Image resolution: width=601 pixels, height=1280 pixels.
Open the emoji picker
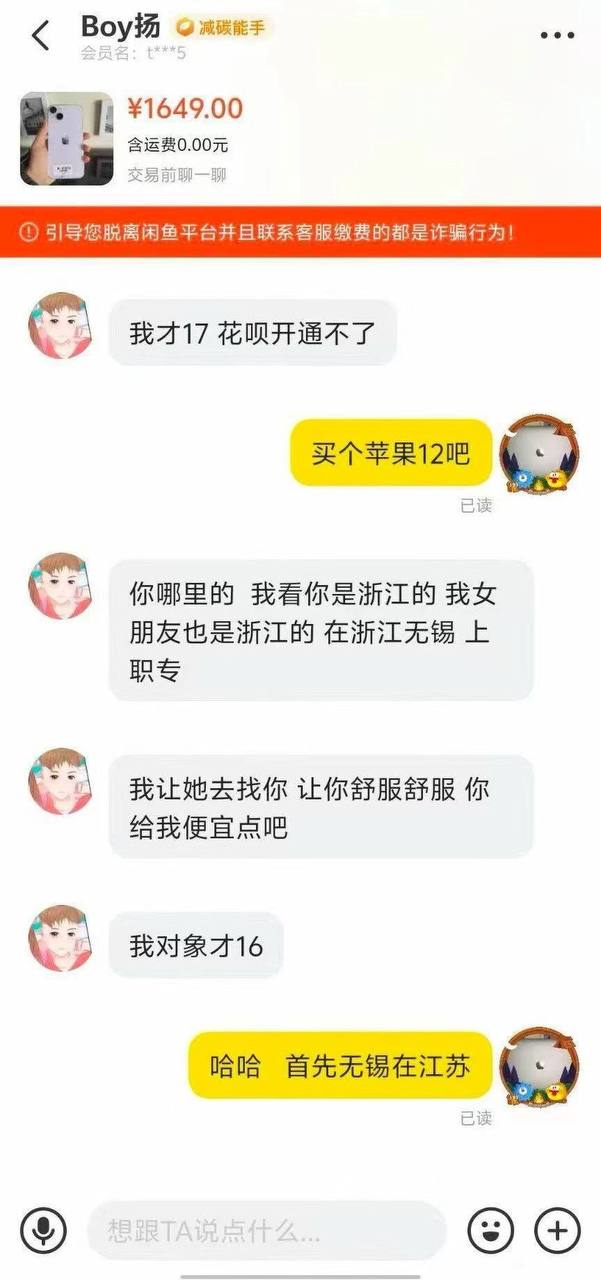coord(491,1229)
